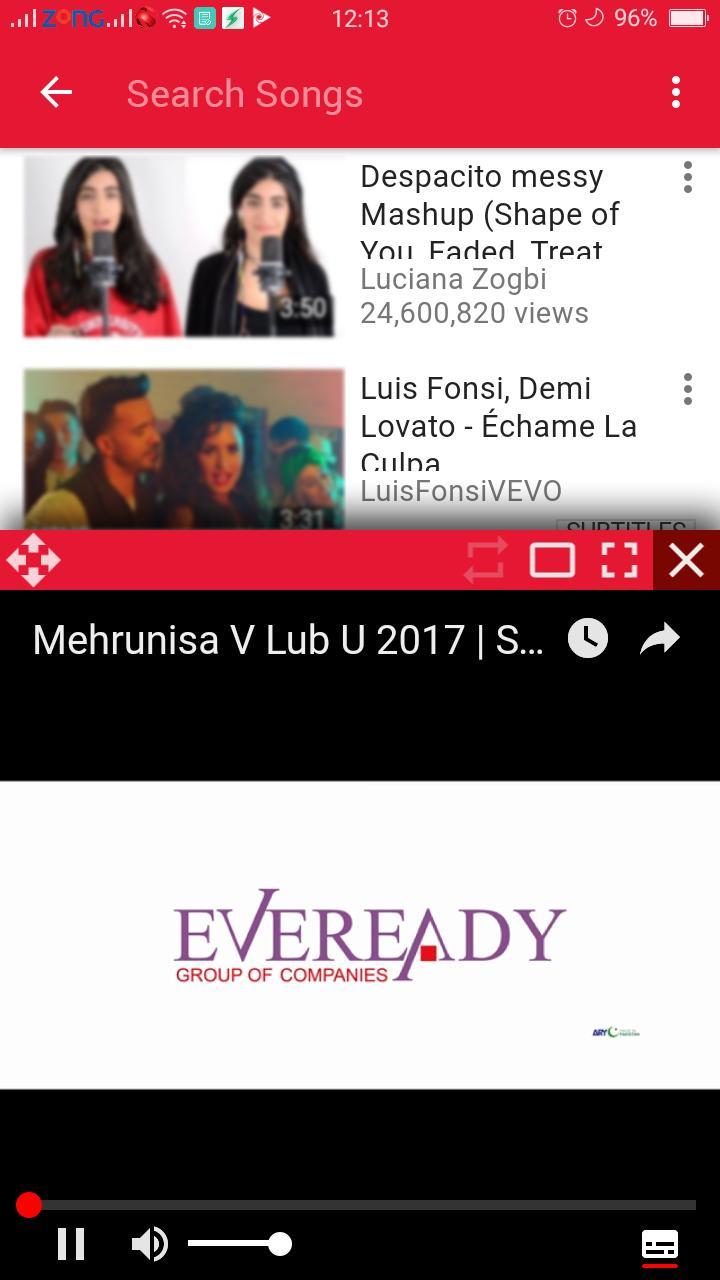Toggle subtitles on the video
Image resolution: width=720 pixels, height=1280 pixels.
coord(659,1246)
